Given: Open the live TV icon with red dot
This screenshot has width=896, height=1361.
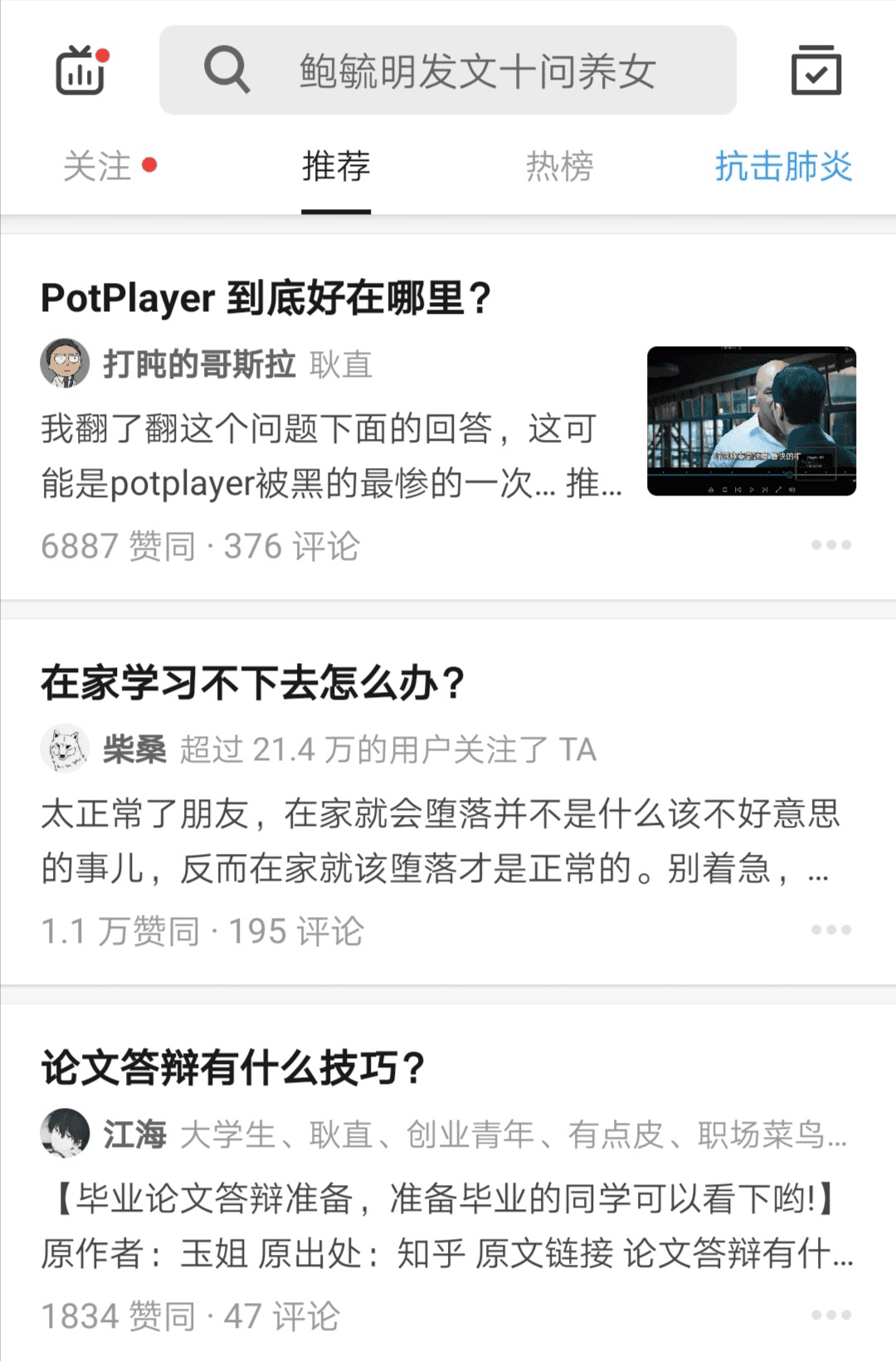Looking at the screenshot, I should click(81, 71).
